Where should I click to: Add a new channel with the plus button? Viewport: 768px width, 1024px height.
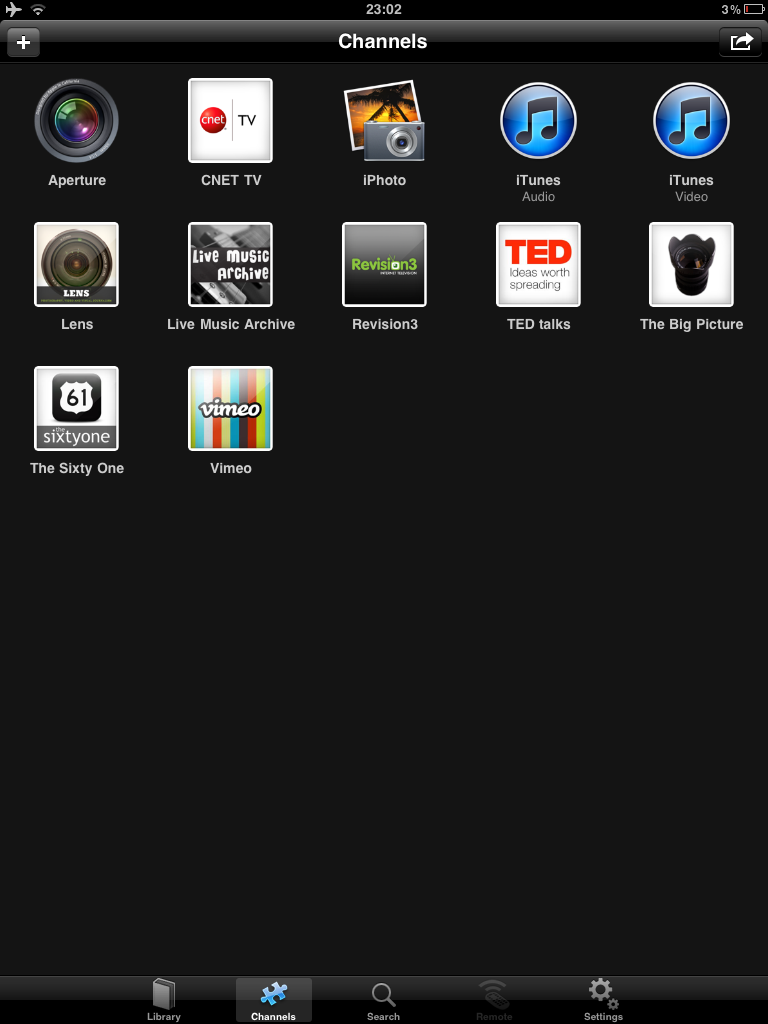pyautogui.click(x=24, y=42)
